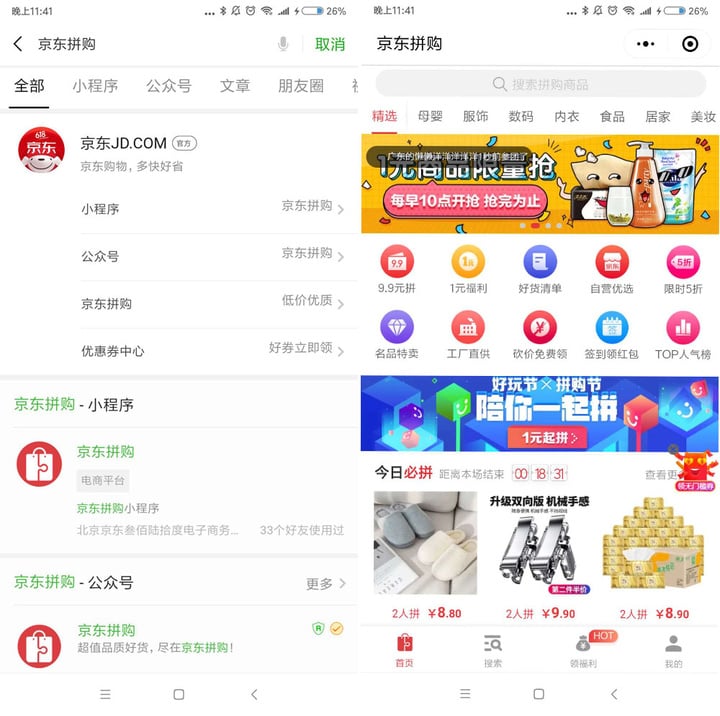Open the mini program more options menu
The height and width of the screenshot is (716, 720).
pyautogui.click(x=647, y=44)
